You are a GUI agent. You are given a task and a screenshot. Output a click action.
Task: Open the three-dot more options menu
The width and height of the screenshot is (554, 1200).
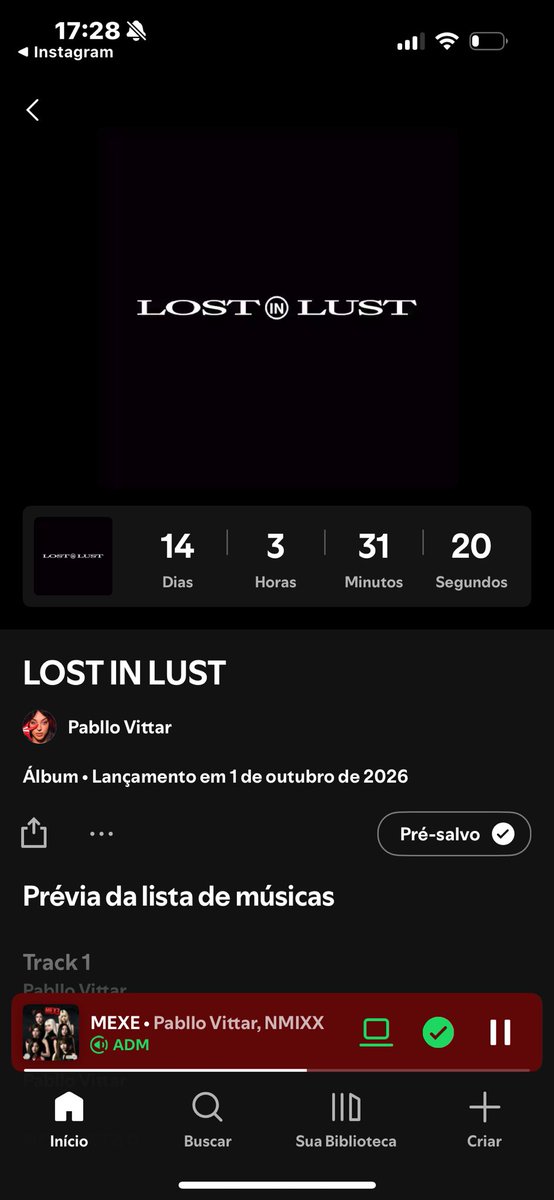[x=101, y=833]
